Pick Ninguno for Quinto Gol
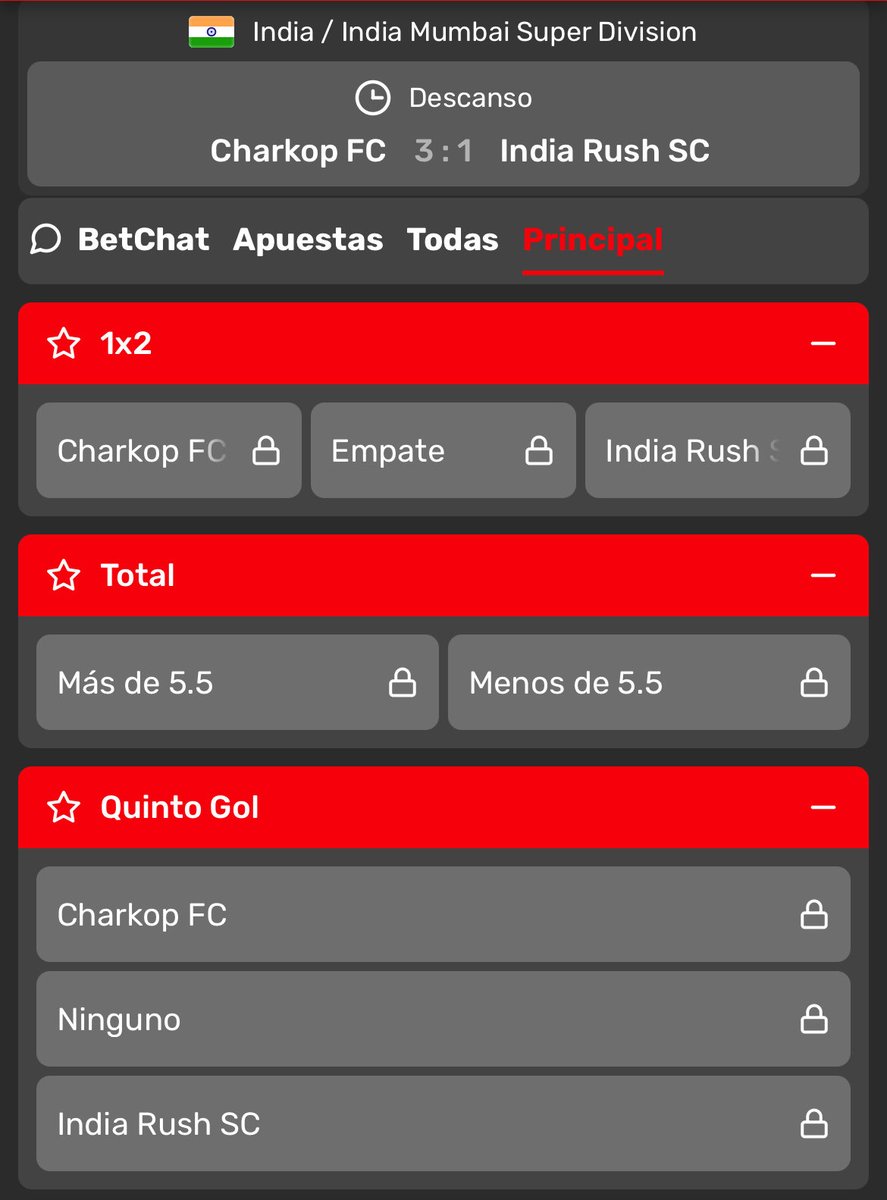 [x=442, y=1020]
